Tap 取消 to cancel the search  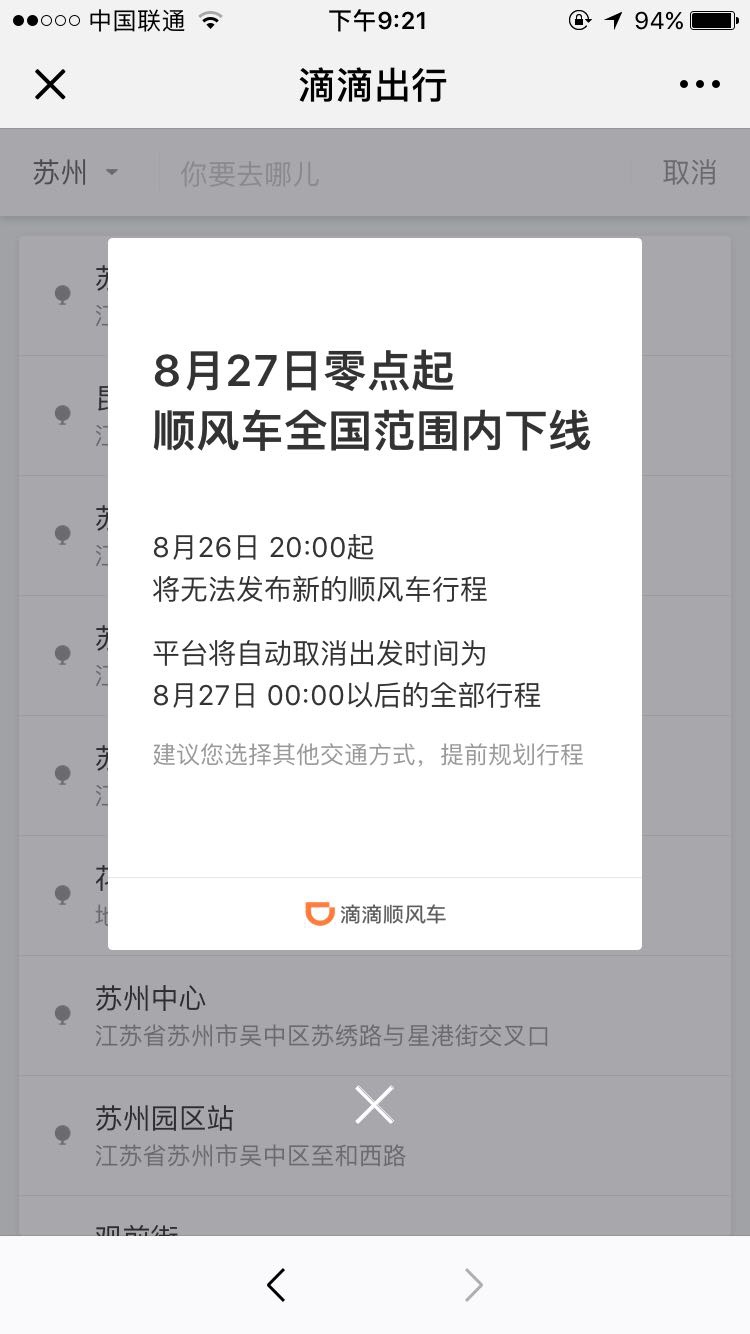pyautogui.click(x=689, y=173)
